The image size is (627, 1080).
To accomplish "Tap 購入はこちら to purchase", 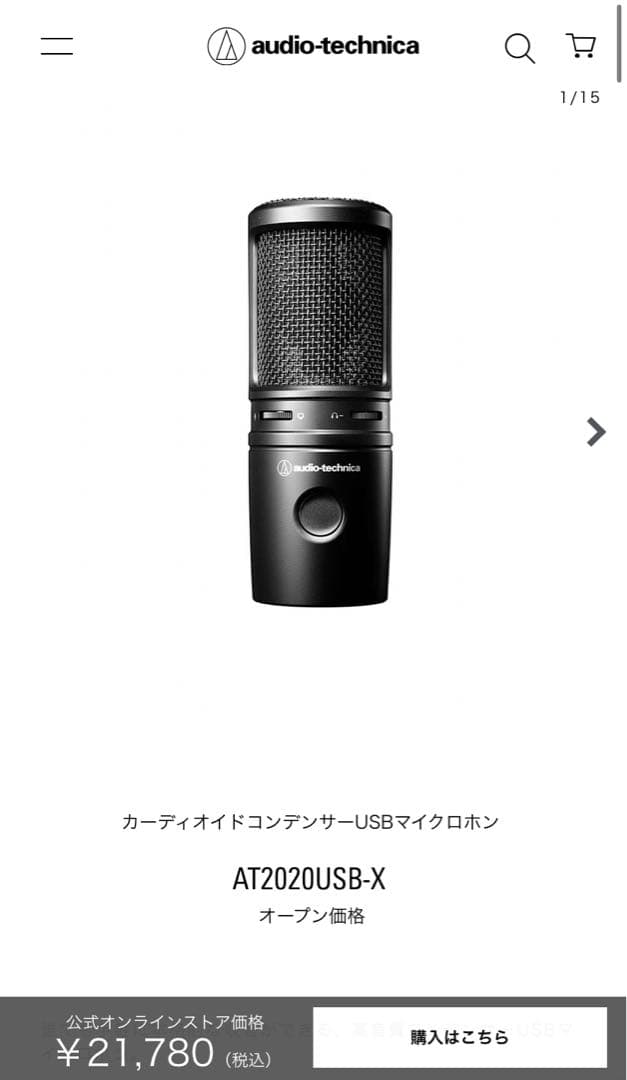I will [459, 1037].
